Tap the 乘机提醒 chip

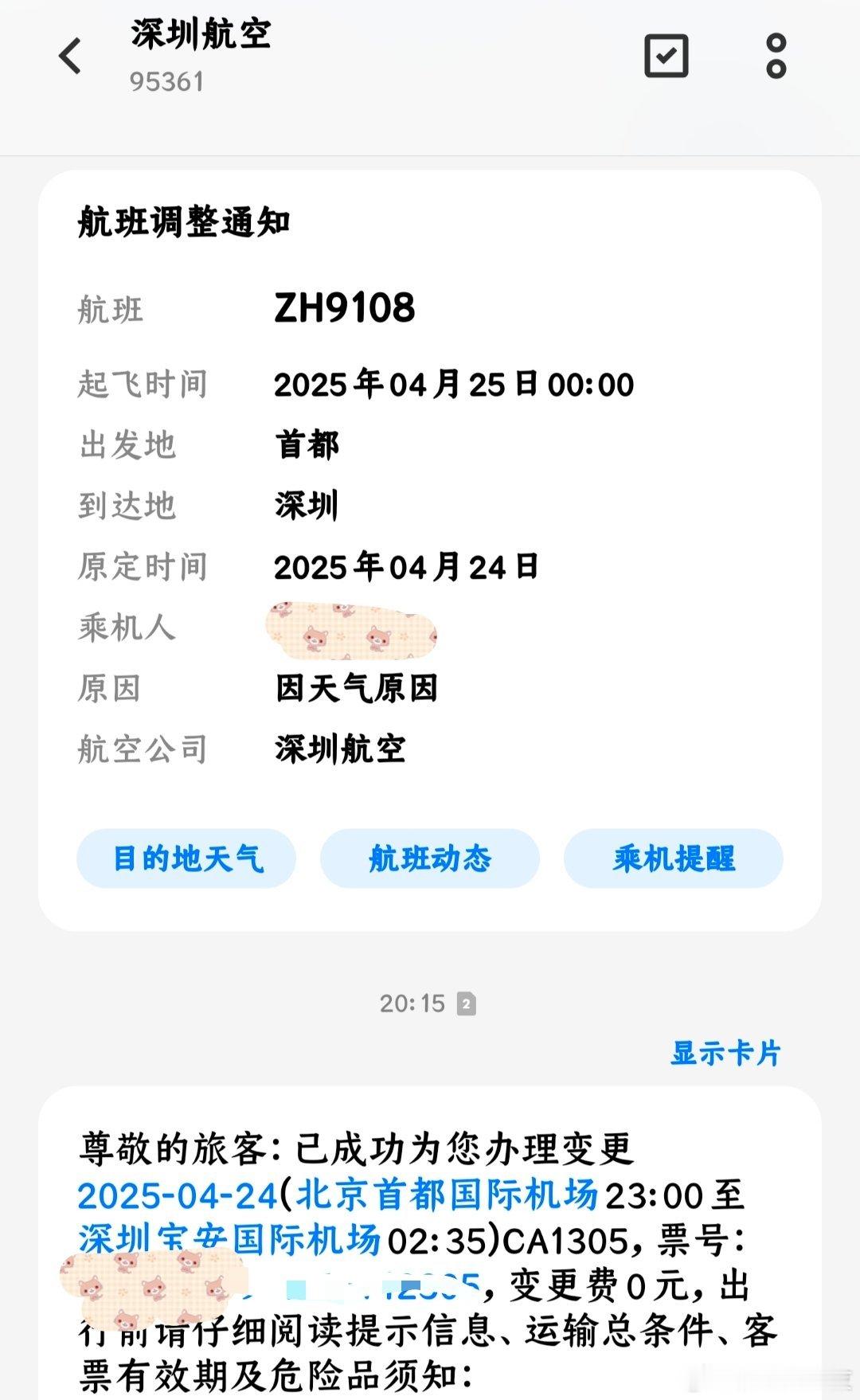point(674,858)
